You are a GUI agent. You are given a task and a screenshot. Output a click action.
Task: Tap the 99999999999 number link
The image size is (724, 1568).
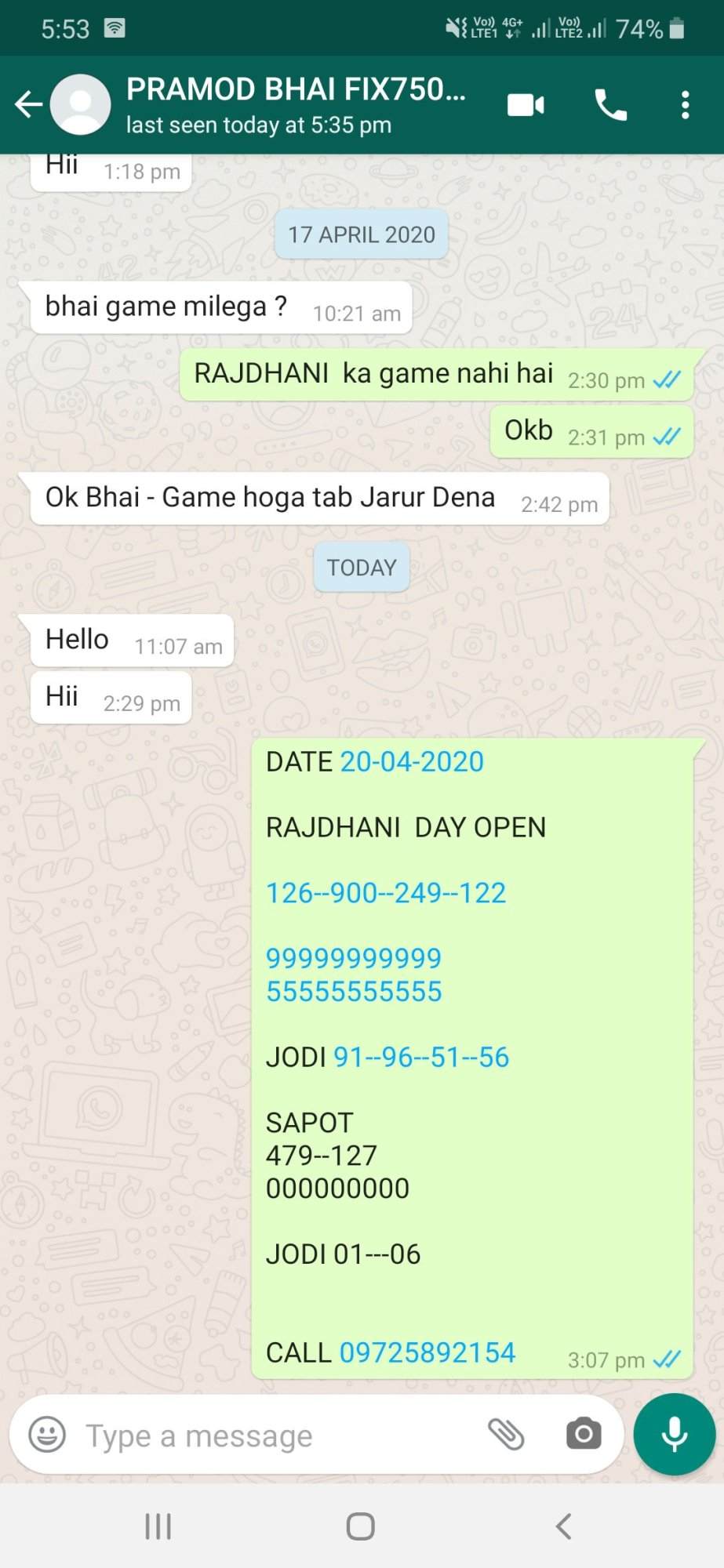[354, 958]
